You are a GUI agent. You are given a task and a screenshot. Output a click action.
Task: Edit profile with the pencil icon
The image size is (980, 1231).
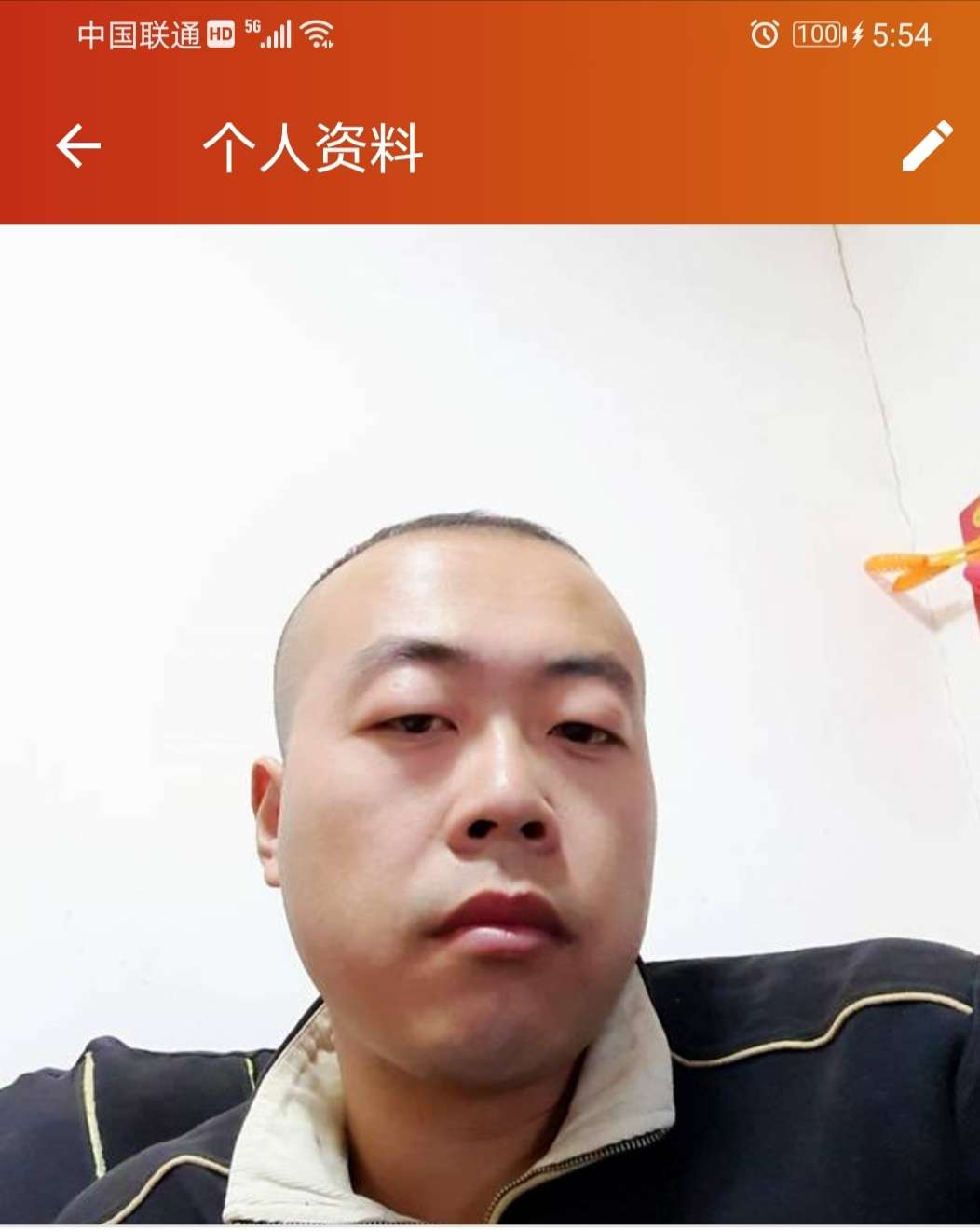coord(926,146)
